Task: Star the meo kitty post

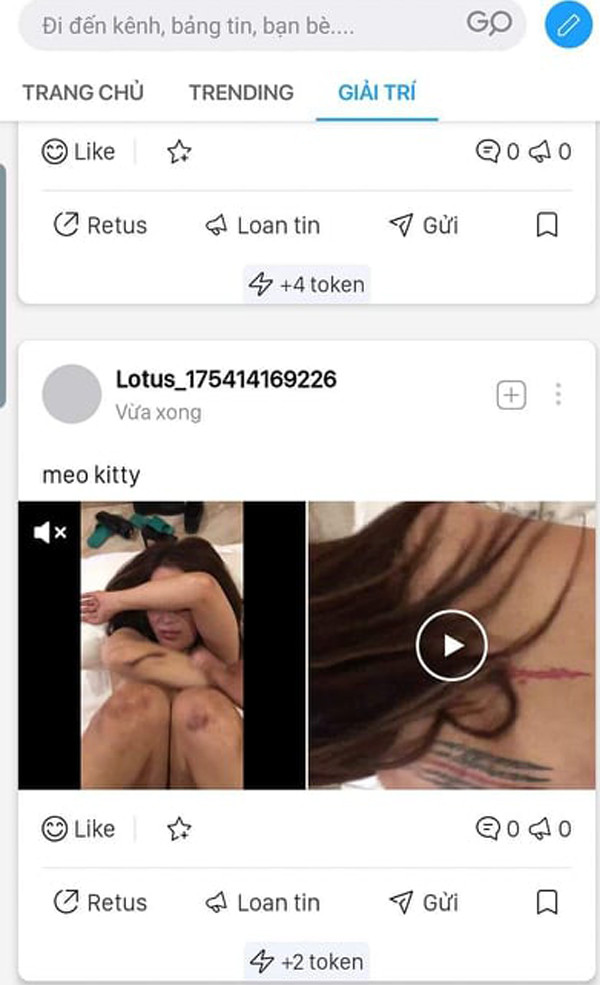Action: pos(179,829)
